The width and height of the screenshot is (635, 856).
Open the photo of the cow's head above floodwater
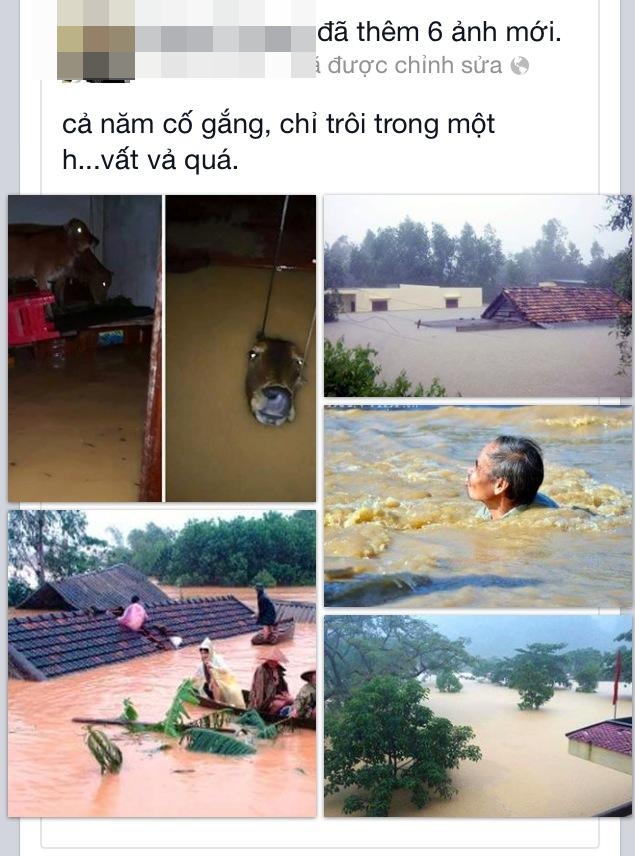[240, 348]
